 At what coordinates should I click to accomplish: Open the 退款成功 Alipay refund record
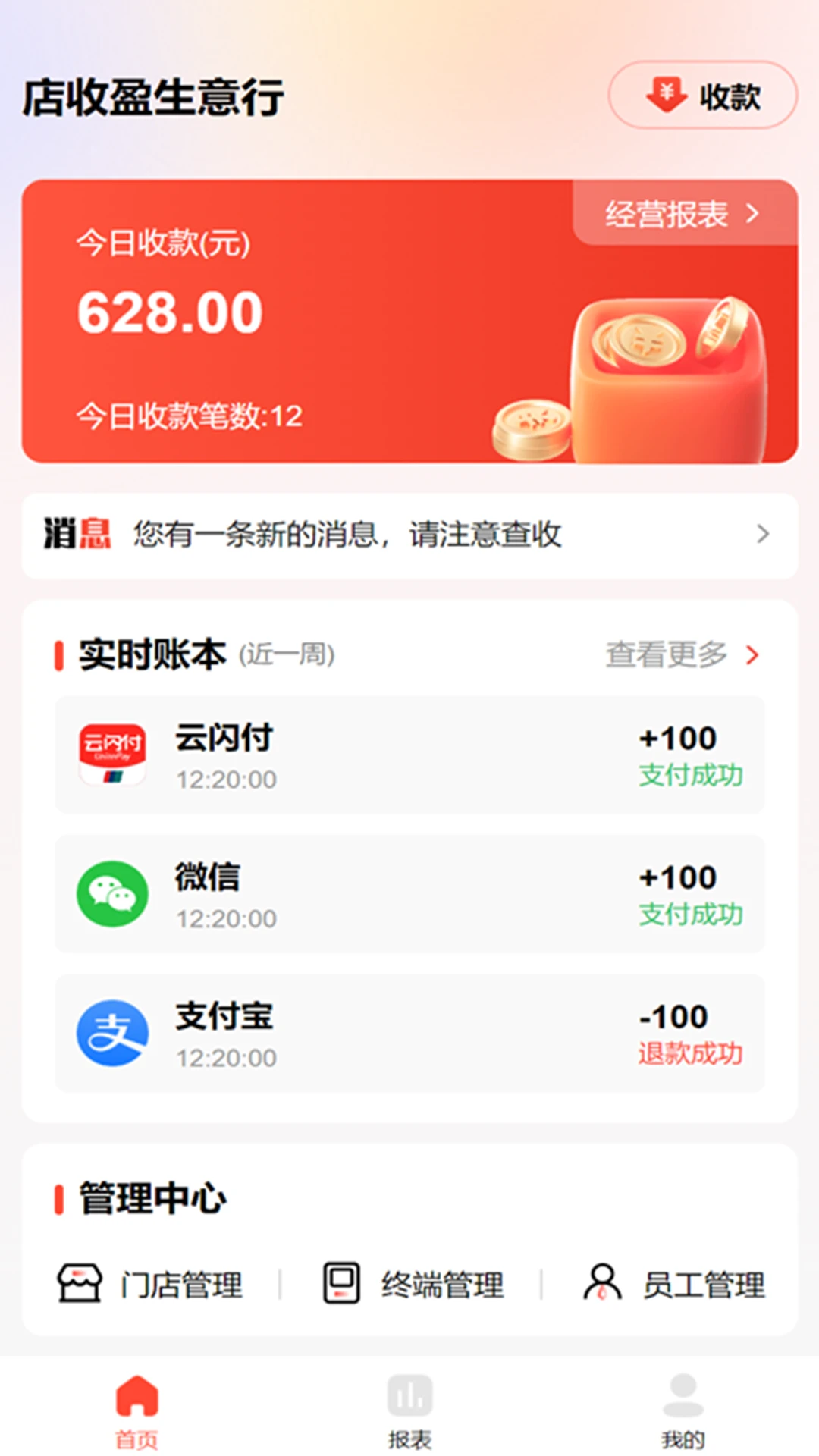[x=692, y=1054]
